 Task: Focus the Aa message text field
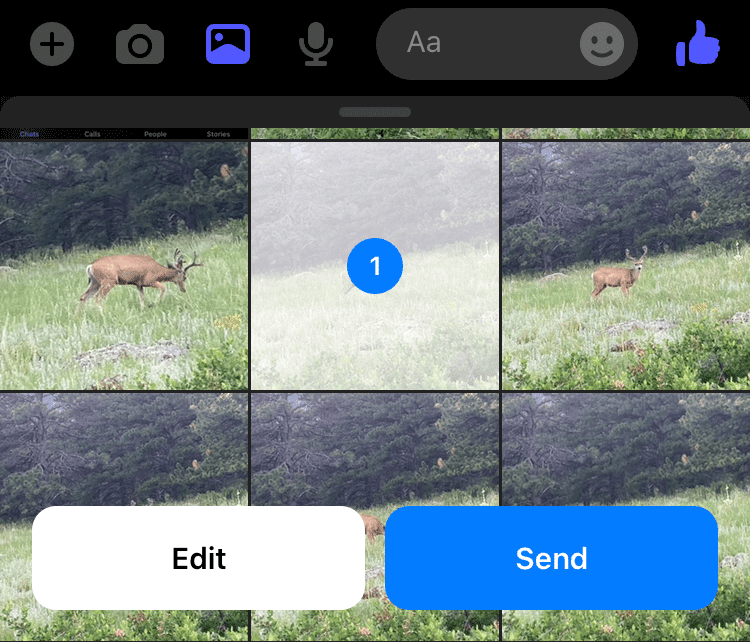[480, 44]
